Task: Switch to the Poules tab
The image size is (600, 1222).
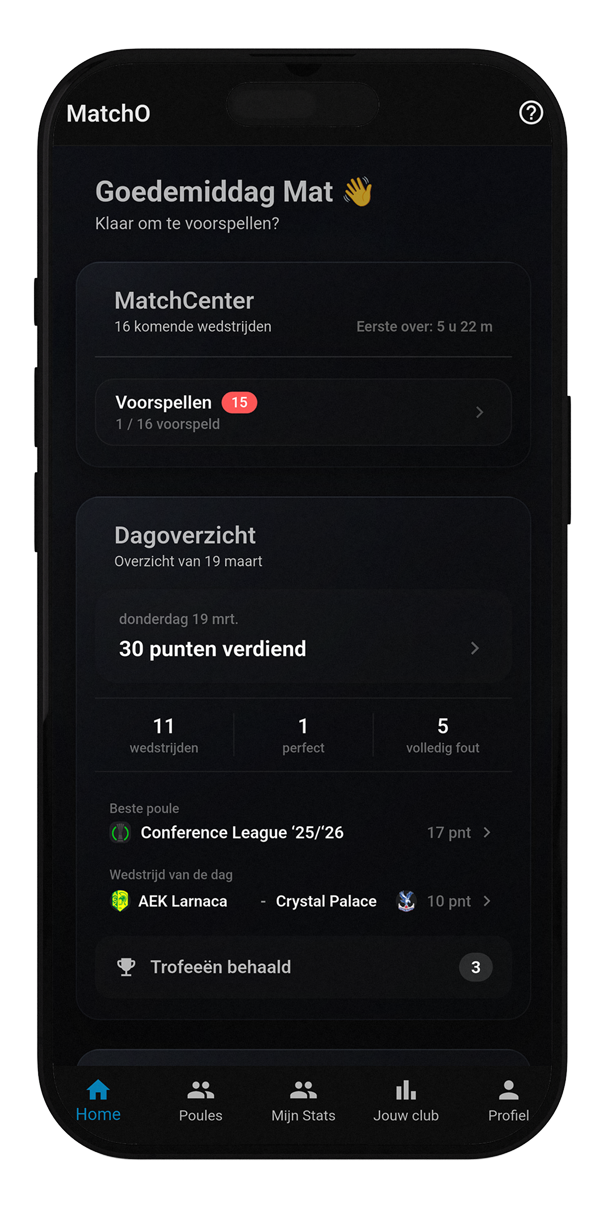Action: coord(201,1101)
